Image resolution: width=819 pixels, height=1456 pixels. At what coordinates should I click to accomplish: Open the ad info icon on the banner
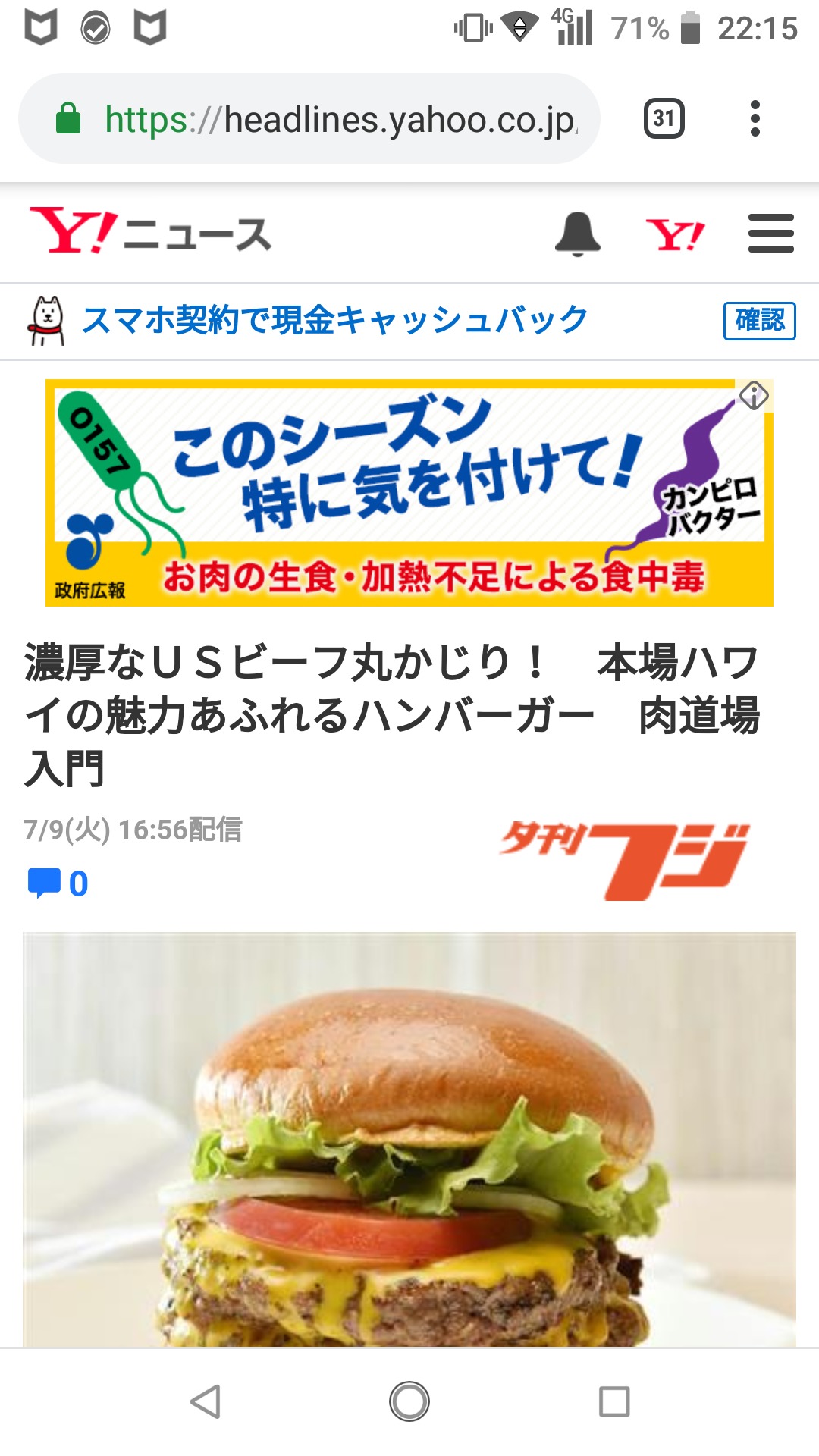[x=754, y=395]
